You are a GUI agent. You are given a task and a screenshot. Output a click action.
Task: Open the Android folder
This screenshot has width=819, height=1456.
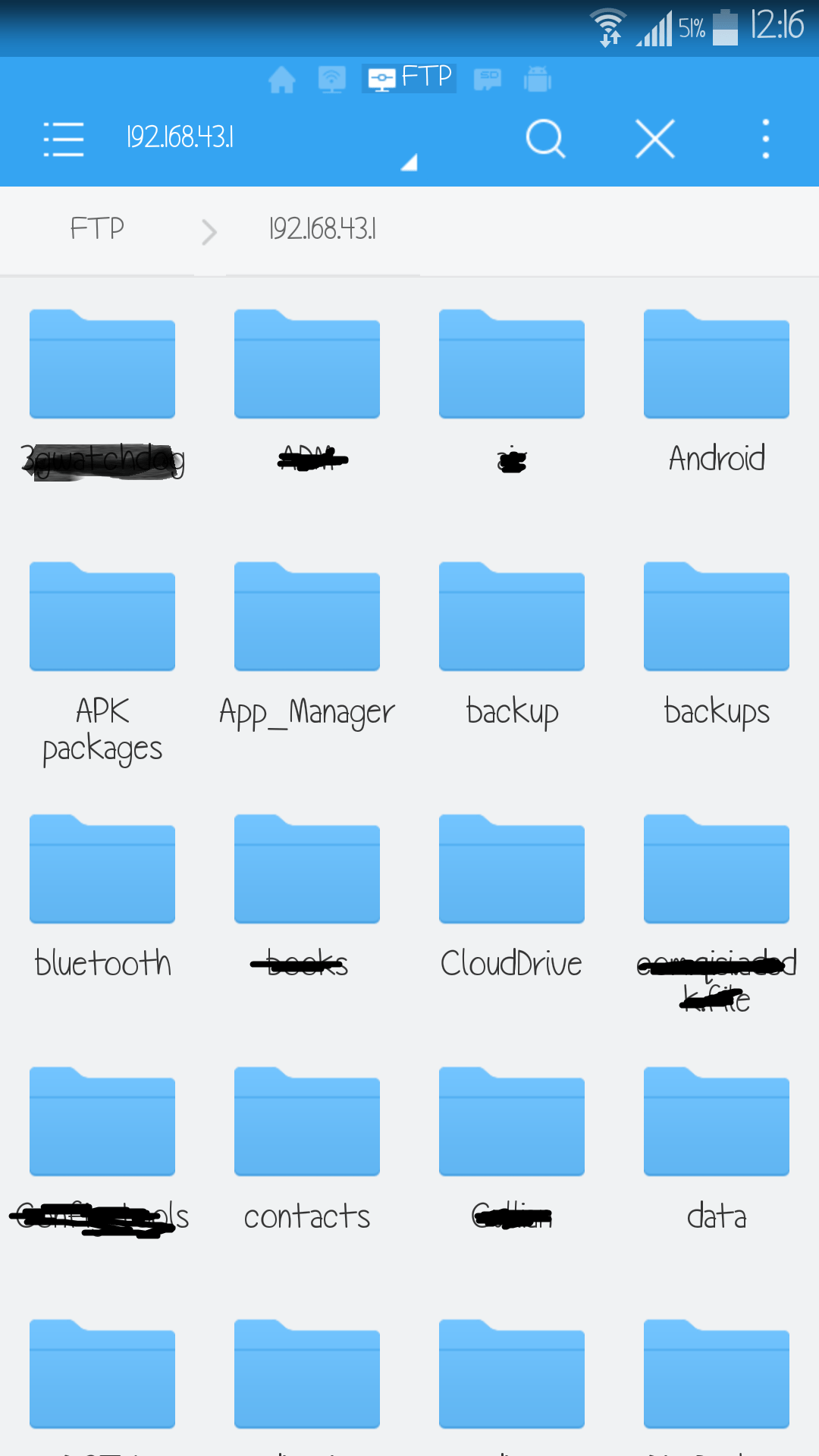(x=717, y=364)
